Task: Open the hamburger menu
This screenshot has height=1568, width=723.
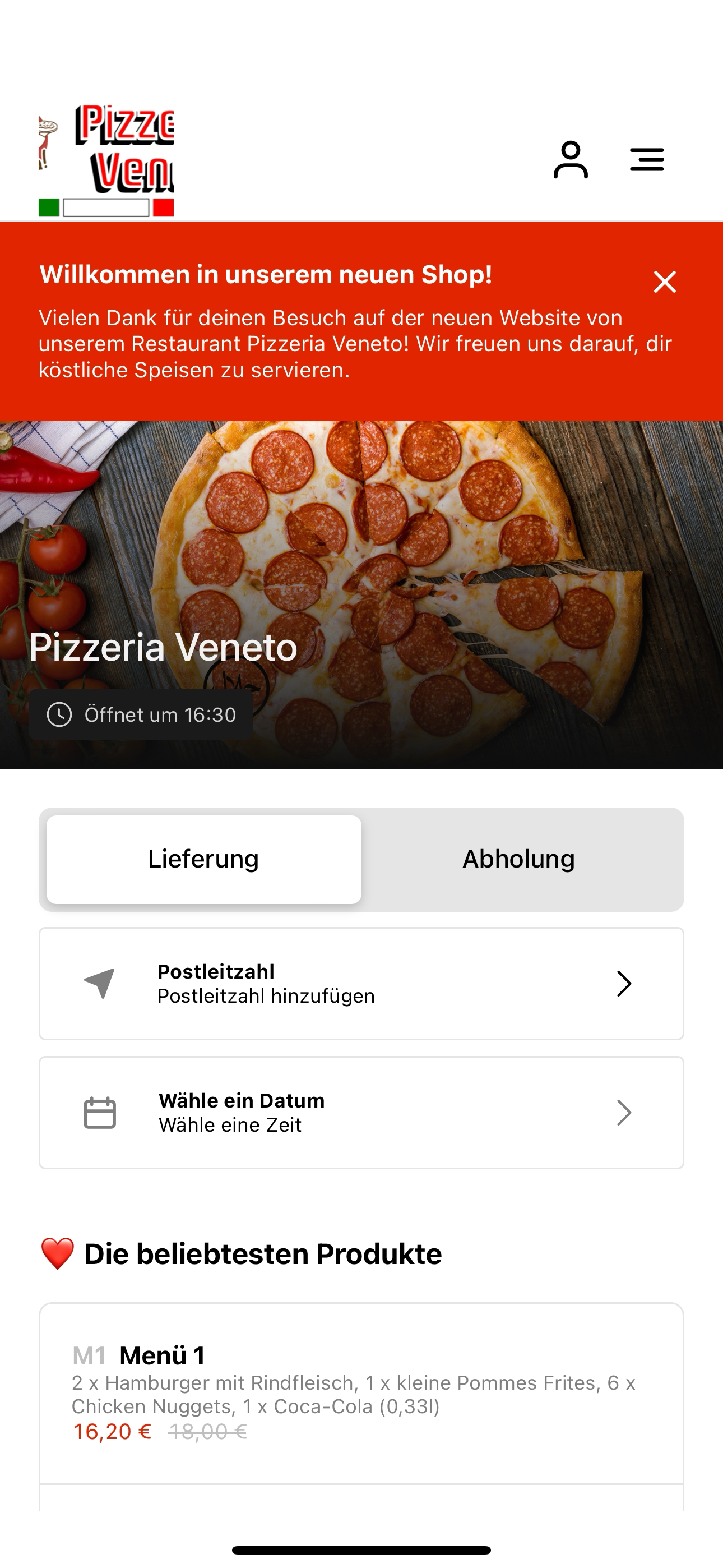Action: [x=647, y=159]
